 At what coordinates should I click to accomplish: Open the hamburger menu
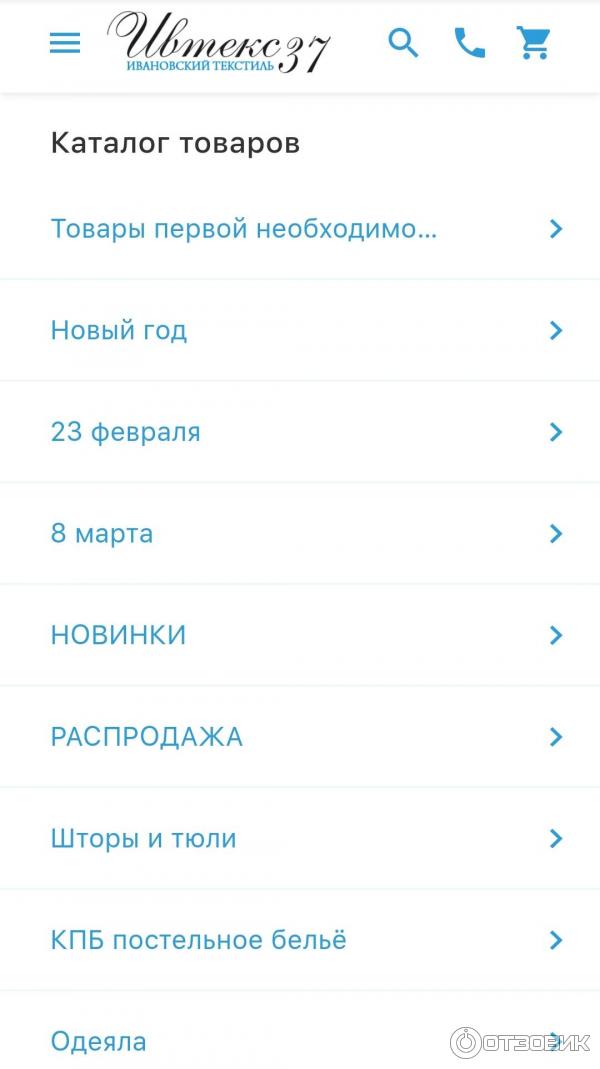(65, 43)
